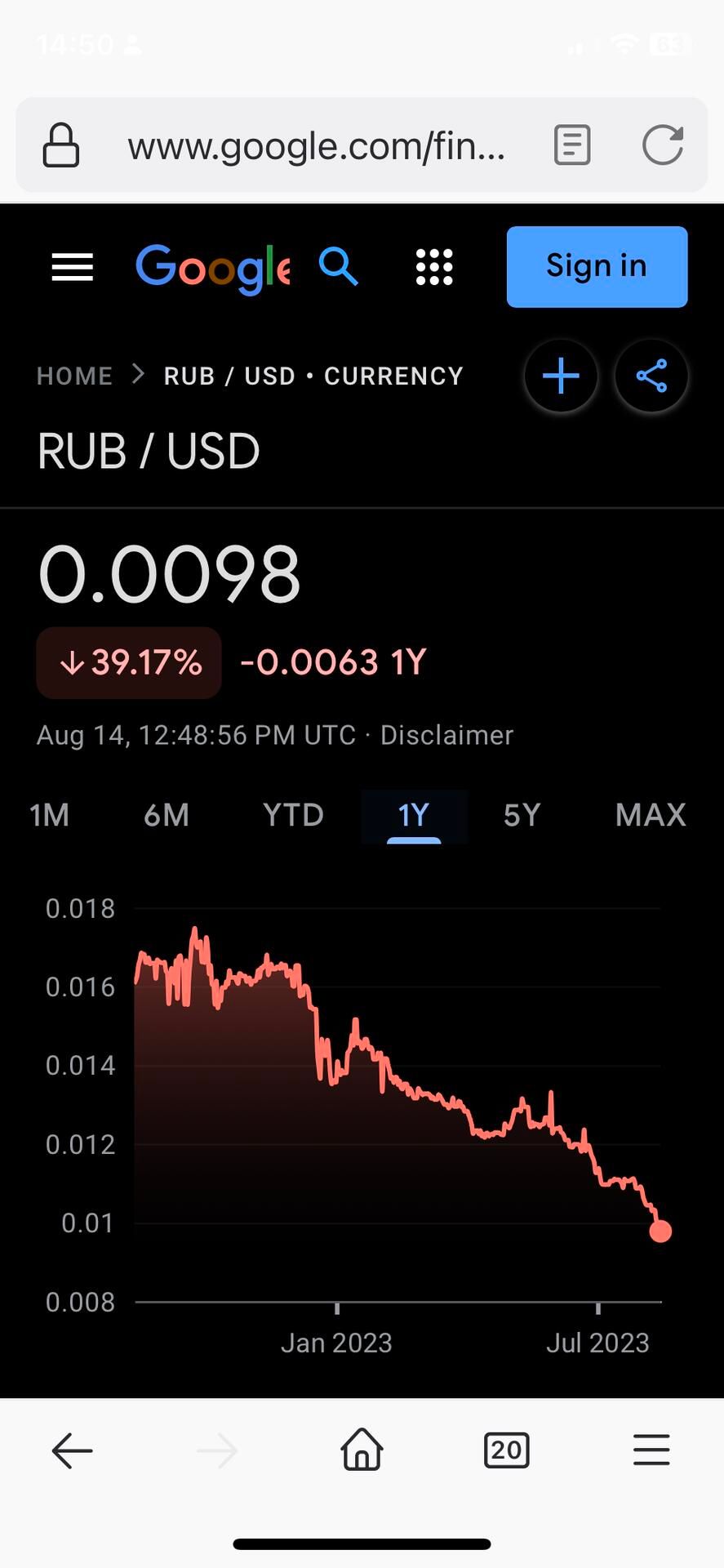Tap the Sign in button
Viewport: 724px width, 1568px height.
click(x=597, y=267)
